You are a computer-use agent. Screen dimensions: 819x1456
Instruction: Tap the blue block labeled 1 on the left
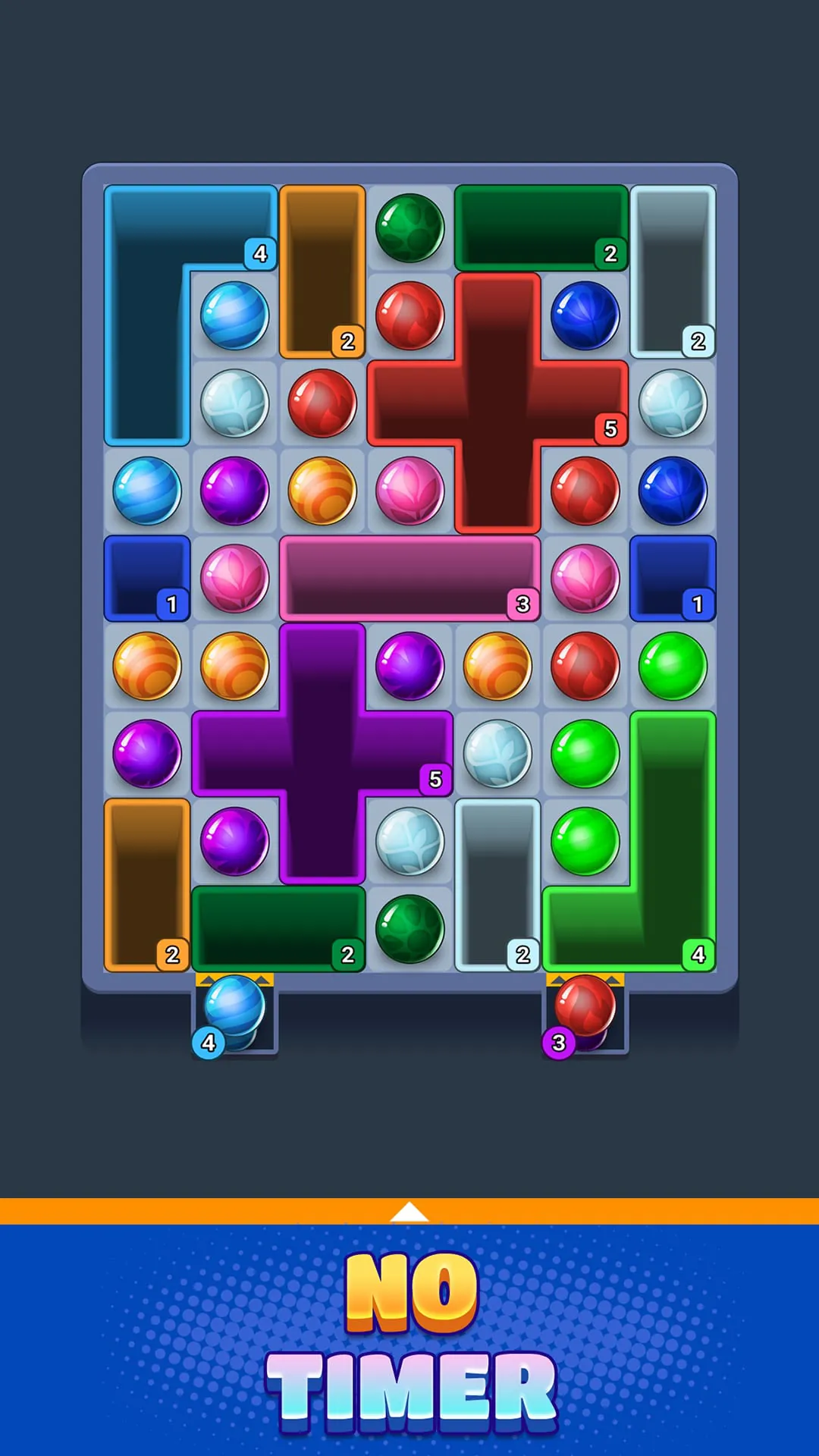[x=148, y=578]
